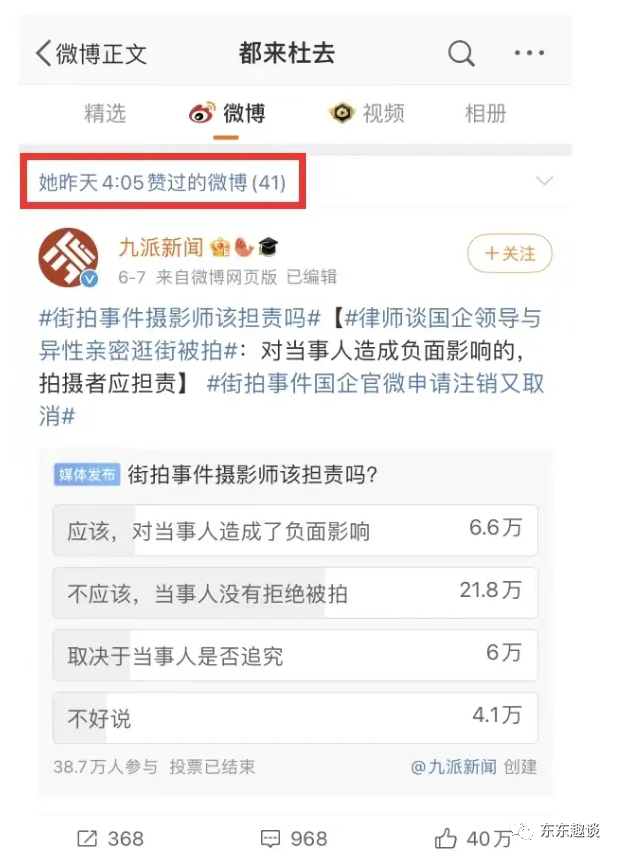619x857 pixels.
Task: Select the 微博 tab
Action: click(x=229, y=113)
